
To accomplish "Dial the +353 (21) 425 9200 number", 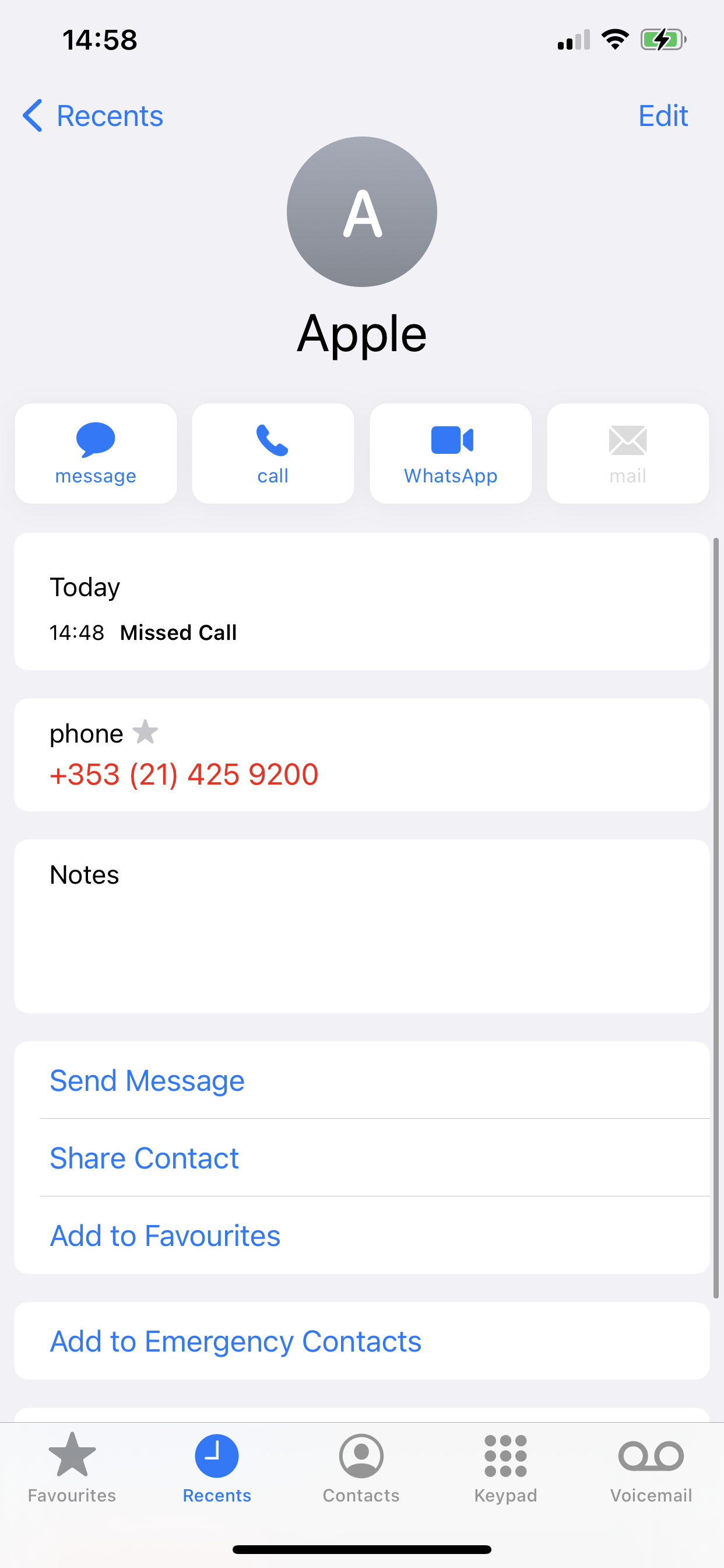I will (184, 774).
